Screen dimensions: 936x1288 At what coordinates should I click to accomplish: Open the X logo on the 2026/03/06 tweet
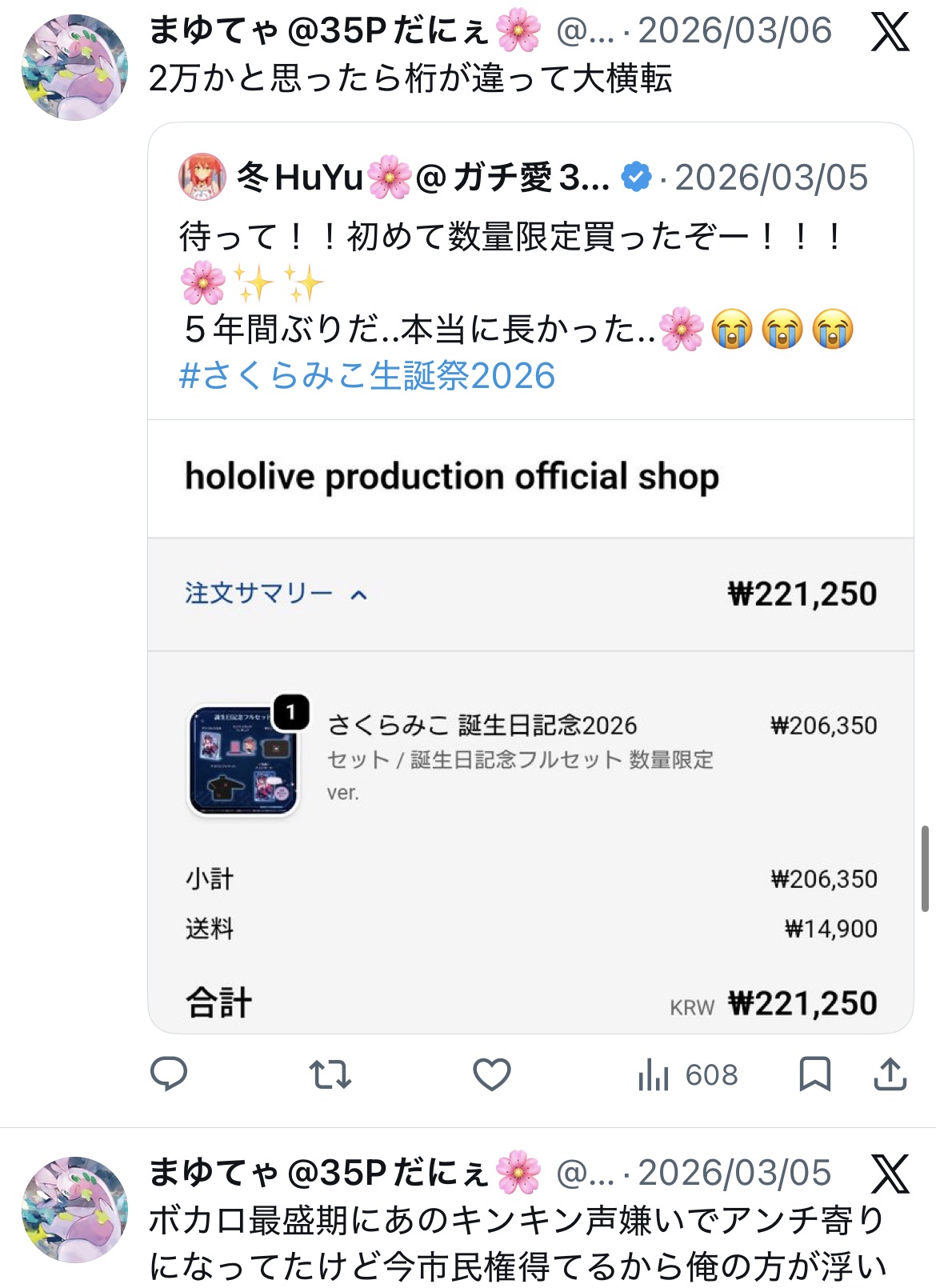[890, 32]
